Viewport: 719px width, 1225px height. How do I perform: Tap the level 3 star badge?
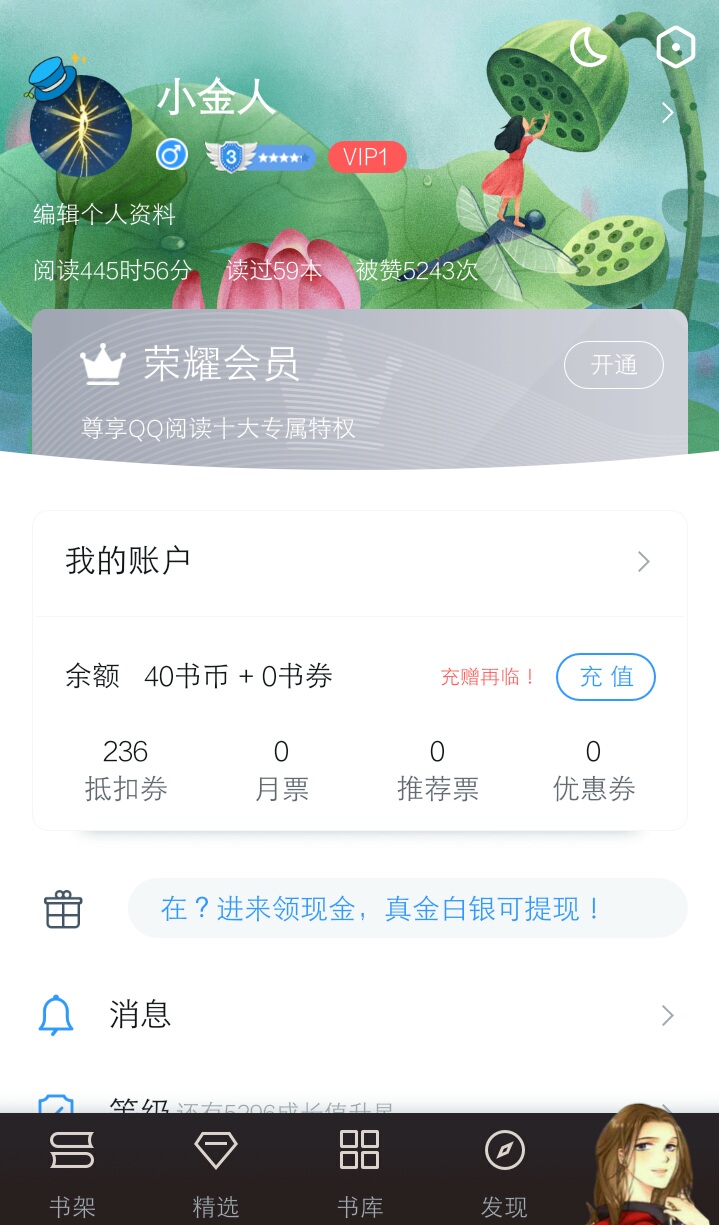click(259, 157)
